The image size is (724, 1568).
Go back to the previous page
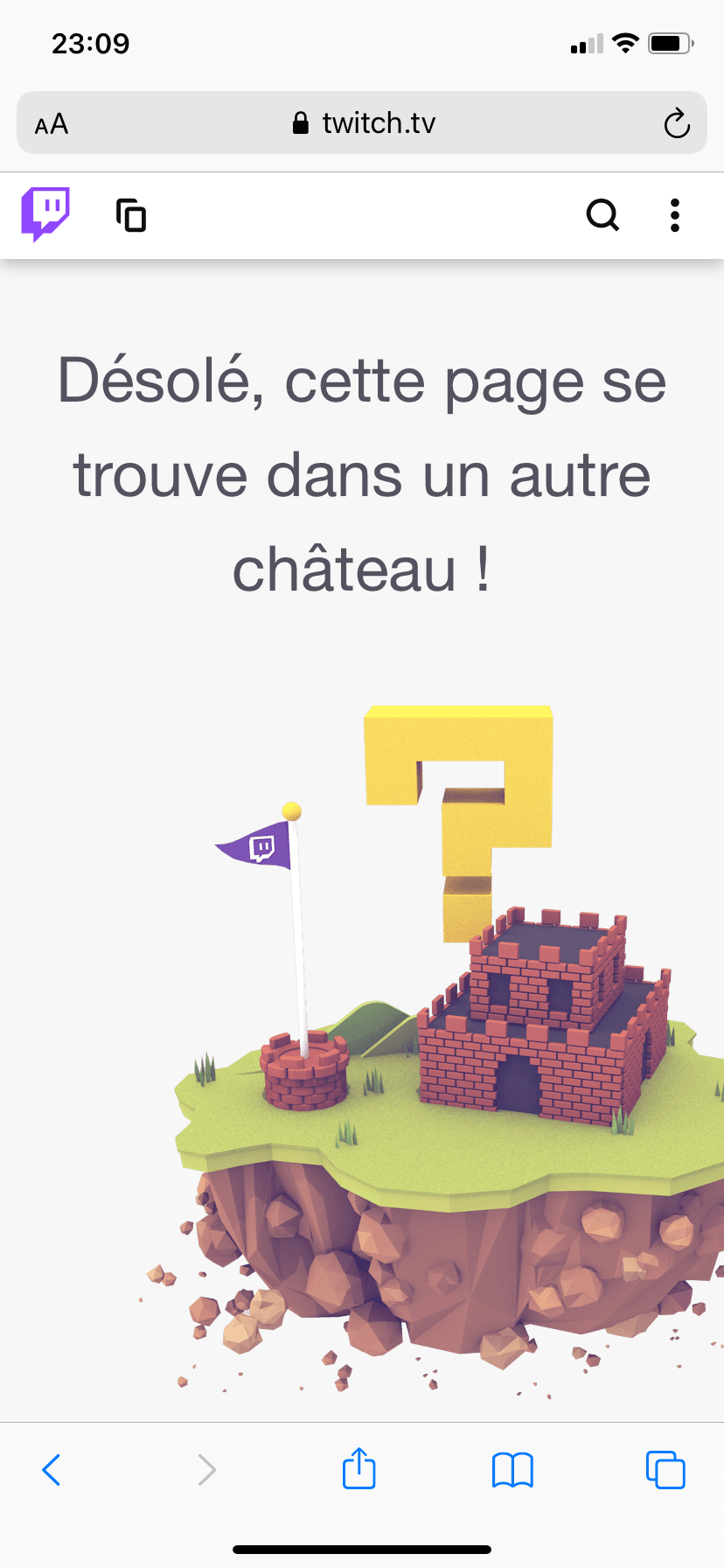tap(52, 1469)
